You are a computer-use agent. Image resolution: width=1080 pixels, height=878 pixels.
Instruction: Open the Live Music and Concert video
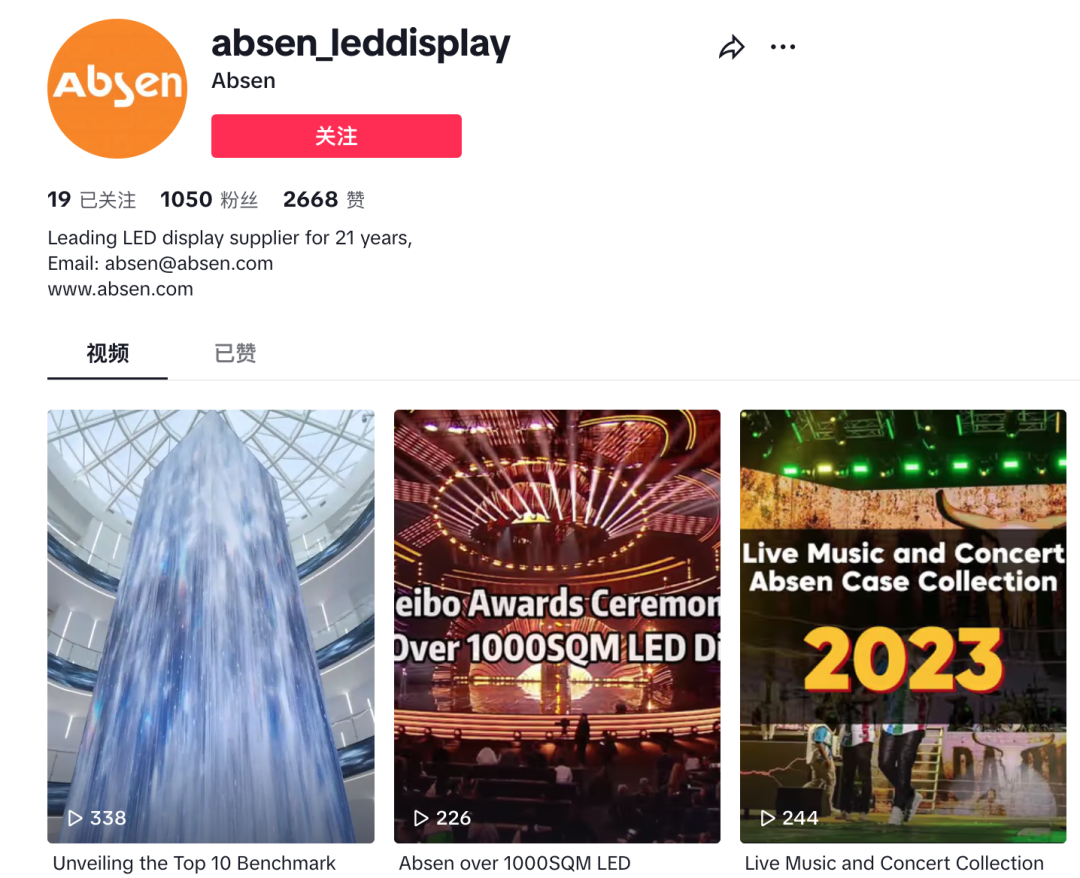tap(903, 626)
